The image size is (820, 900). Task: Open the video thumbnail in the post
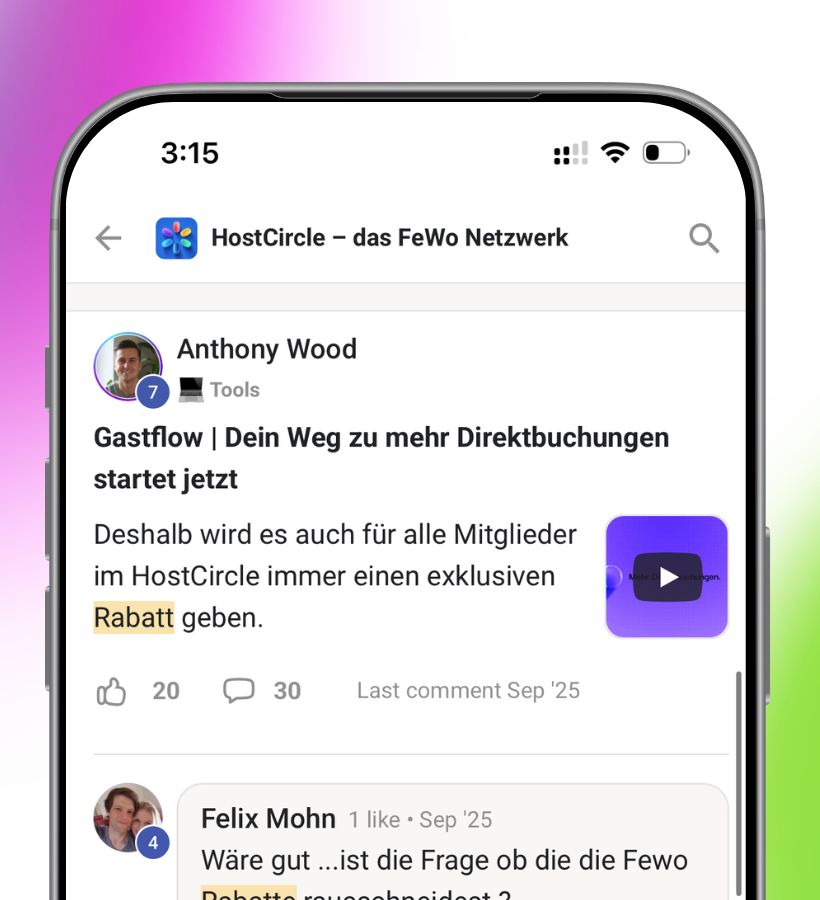(x=667, y=576)
